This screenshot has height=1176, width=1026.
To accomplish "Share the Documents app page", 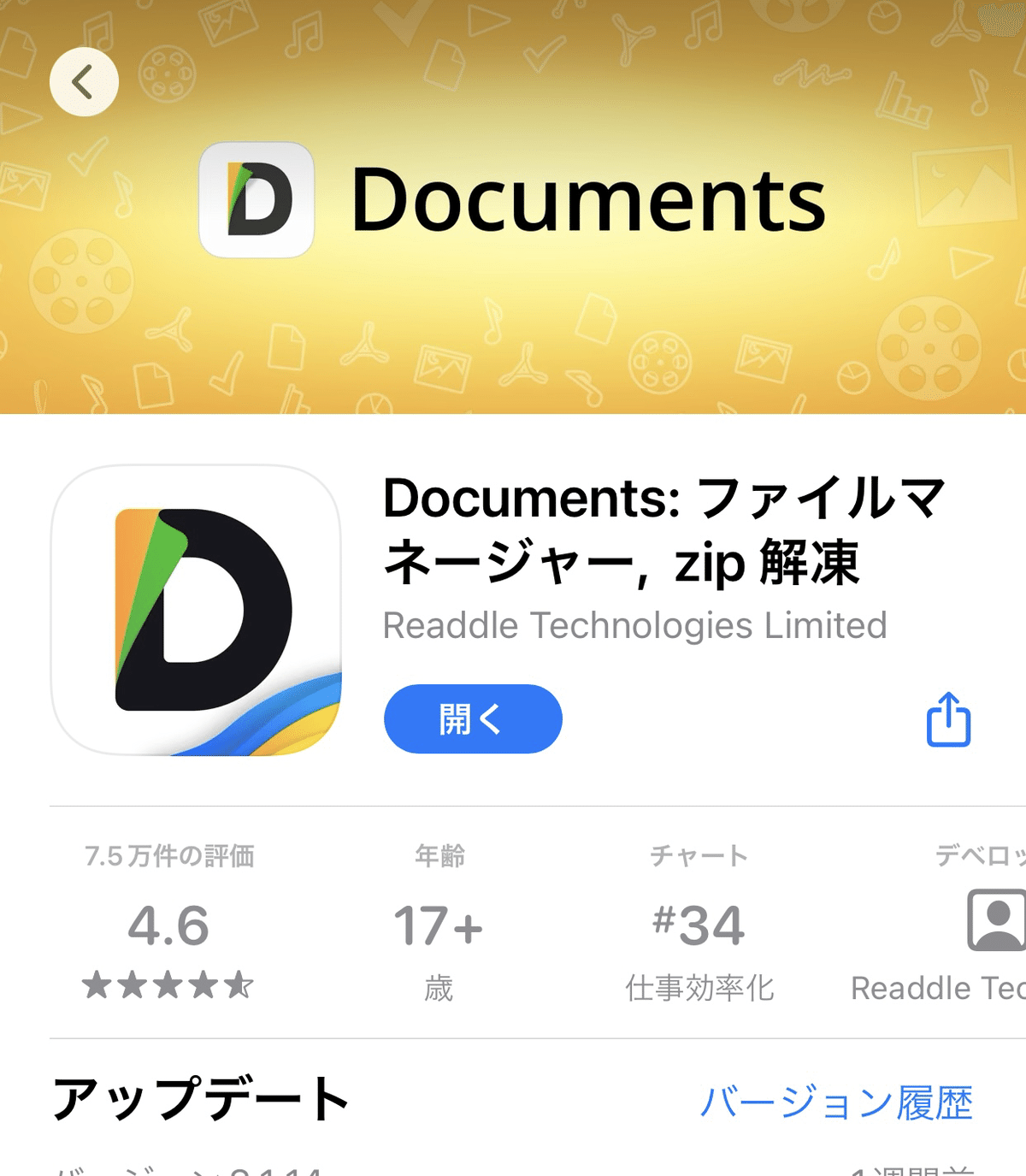I will (948, 719).
